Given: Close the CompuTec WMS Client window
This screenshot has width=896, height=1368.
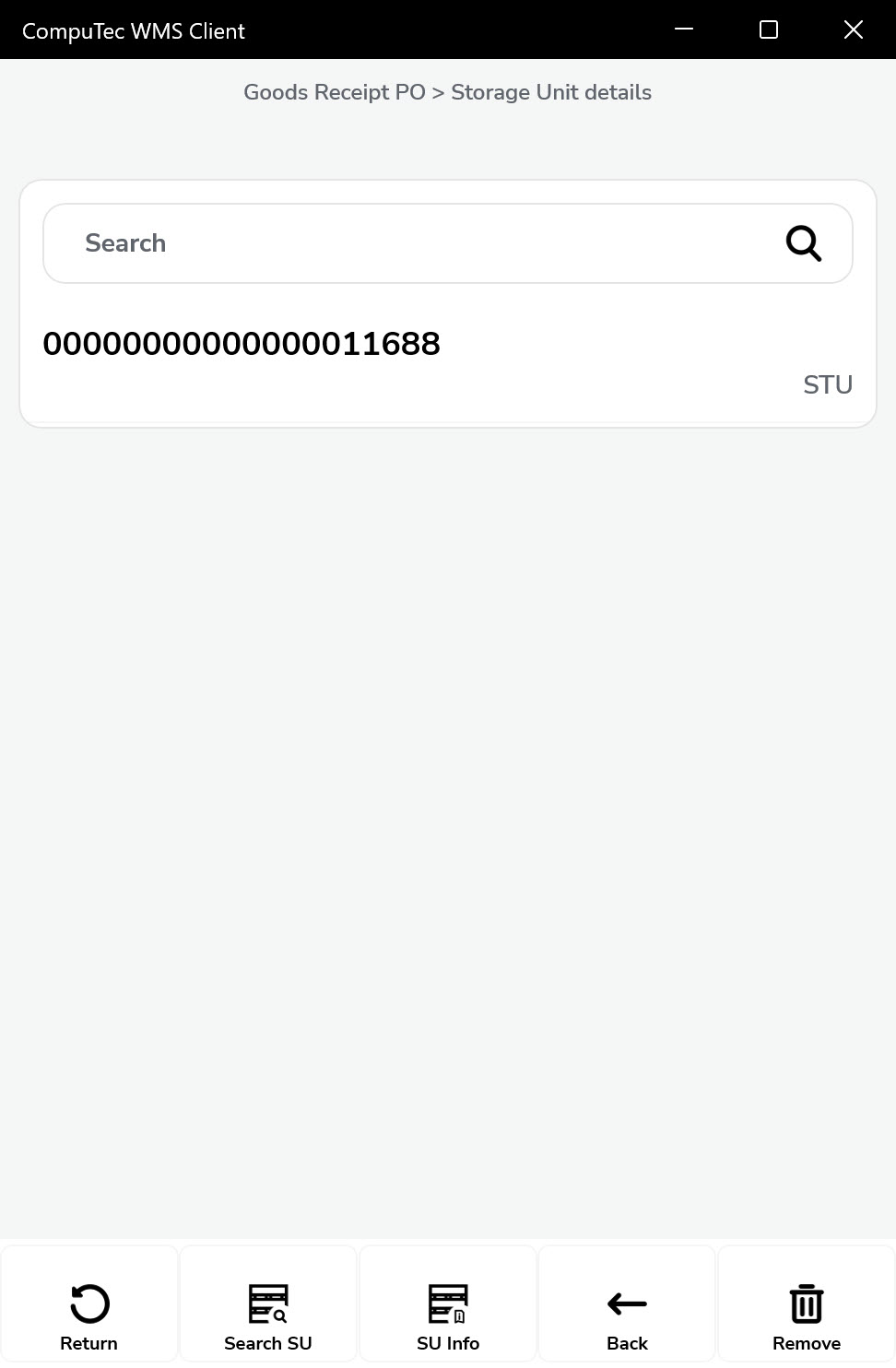Looking at the screenshot, I should pos(854,30).
